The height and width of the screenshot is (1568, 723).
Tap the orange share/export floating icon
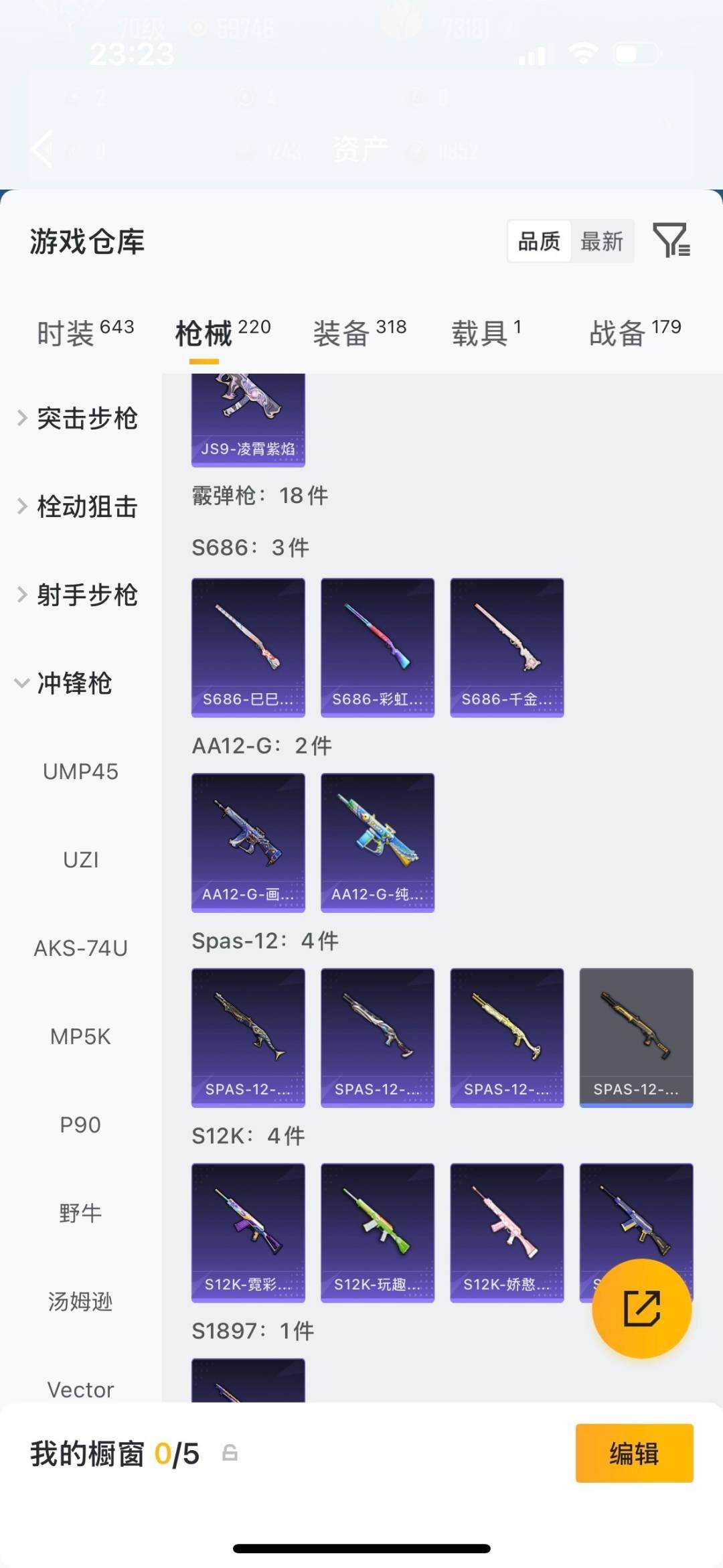(641, 1307)
